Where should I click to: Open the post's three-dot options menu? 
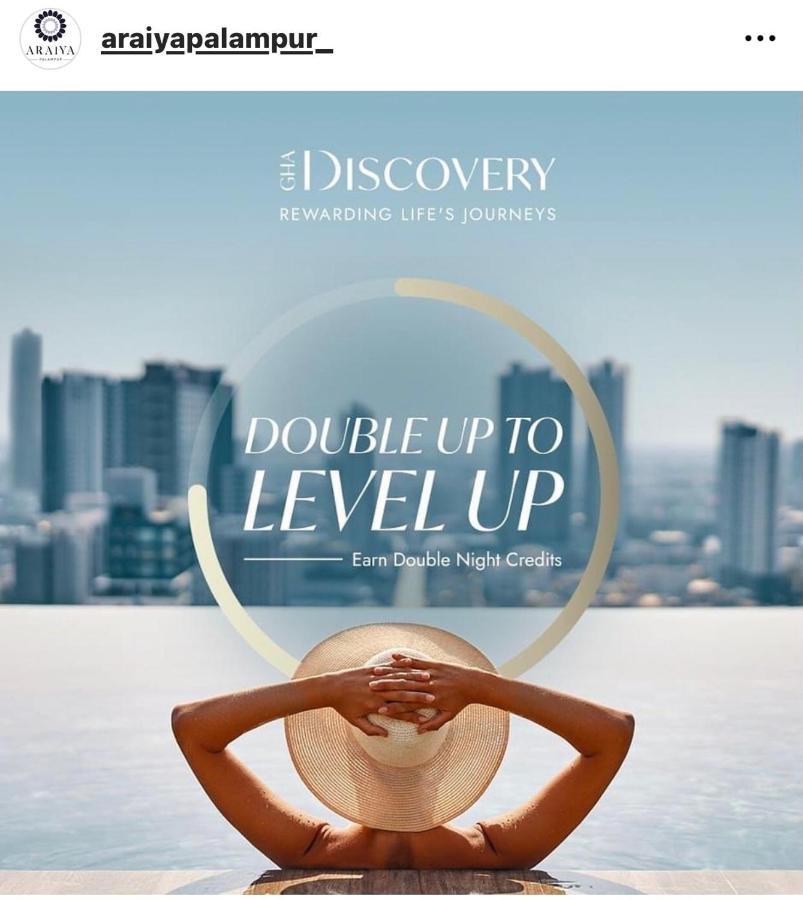[760, 39]
